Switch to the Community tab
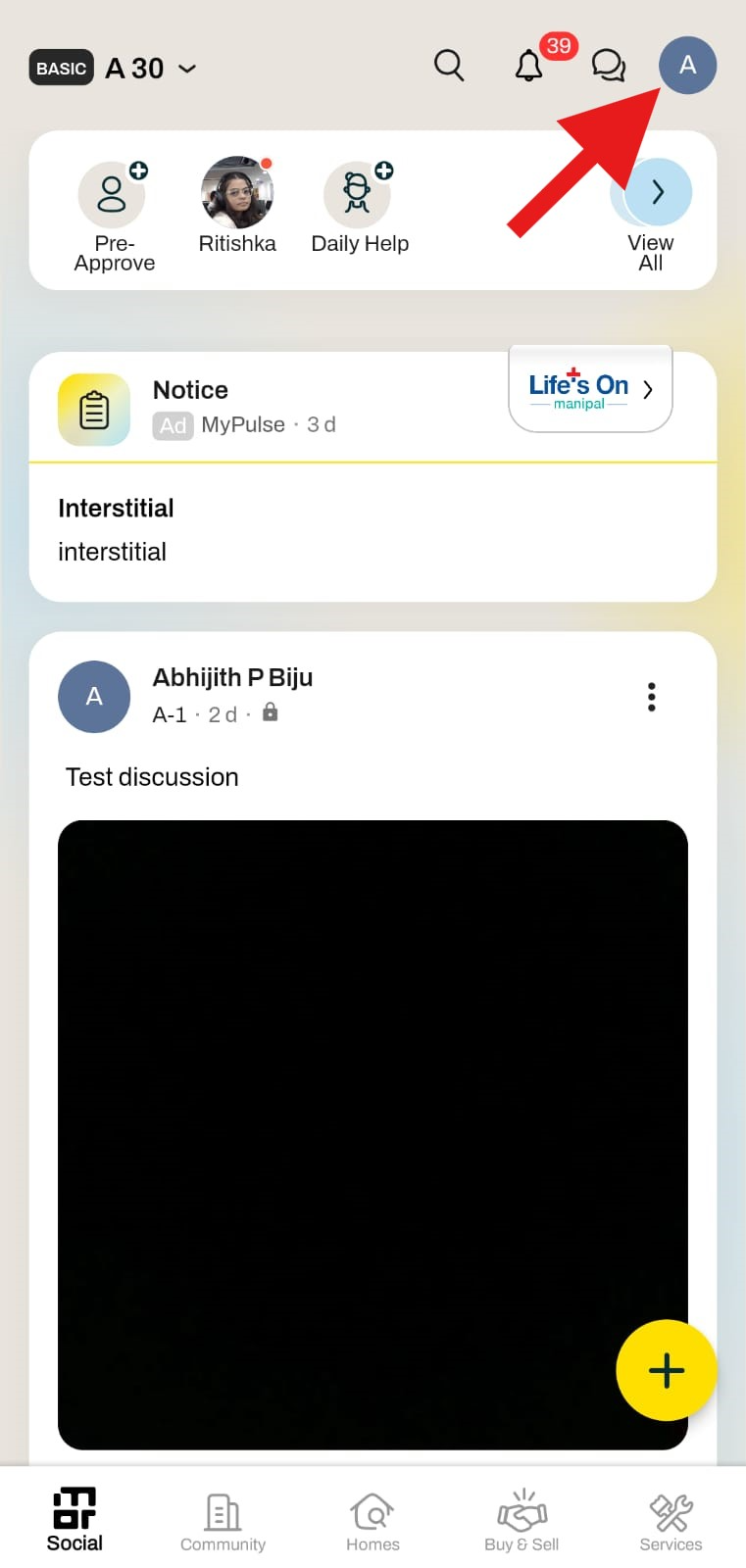Screen dimensions: 746x1568 [223, 1521]
